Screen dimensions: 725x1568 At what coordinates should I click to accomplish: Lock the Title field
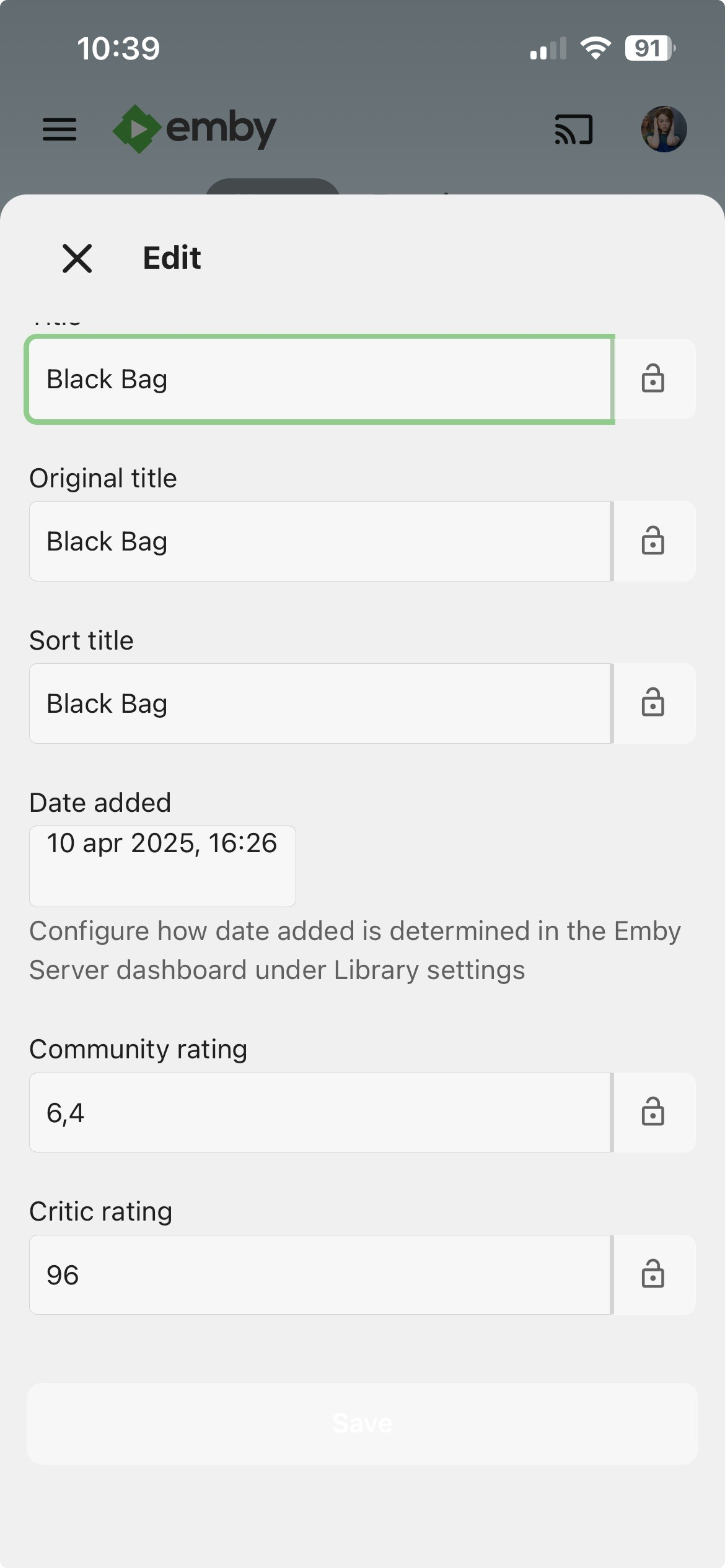(653, 379)
